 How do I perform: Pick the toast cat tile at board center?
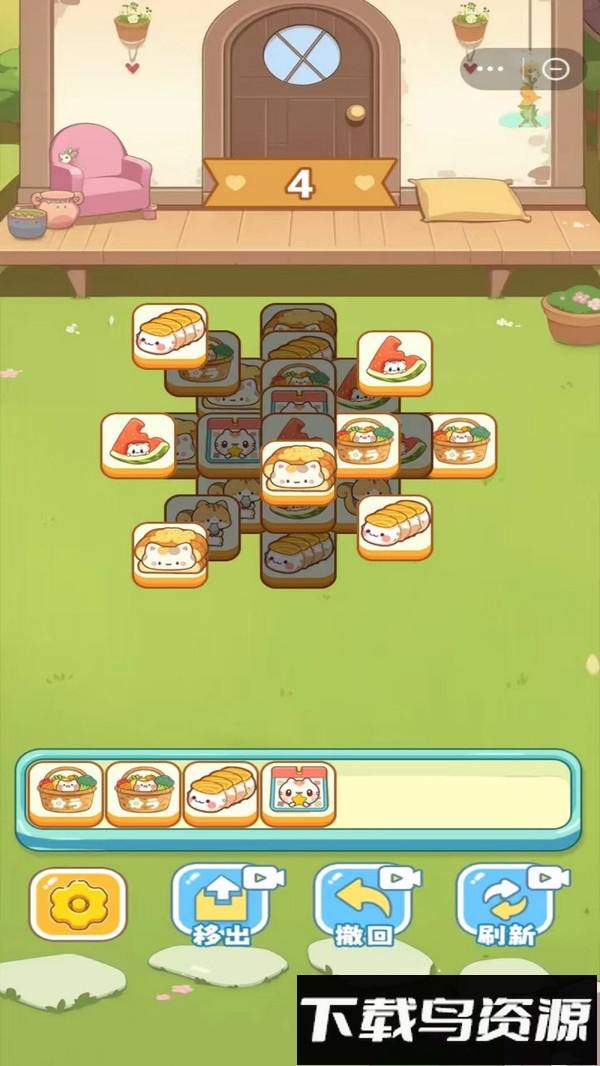(x=298, y=471)
